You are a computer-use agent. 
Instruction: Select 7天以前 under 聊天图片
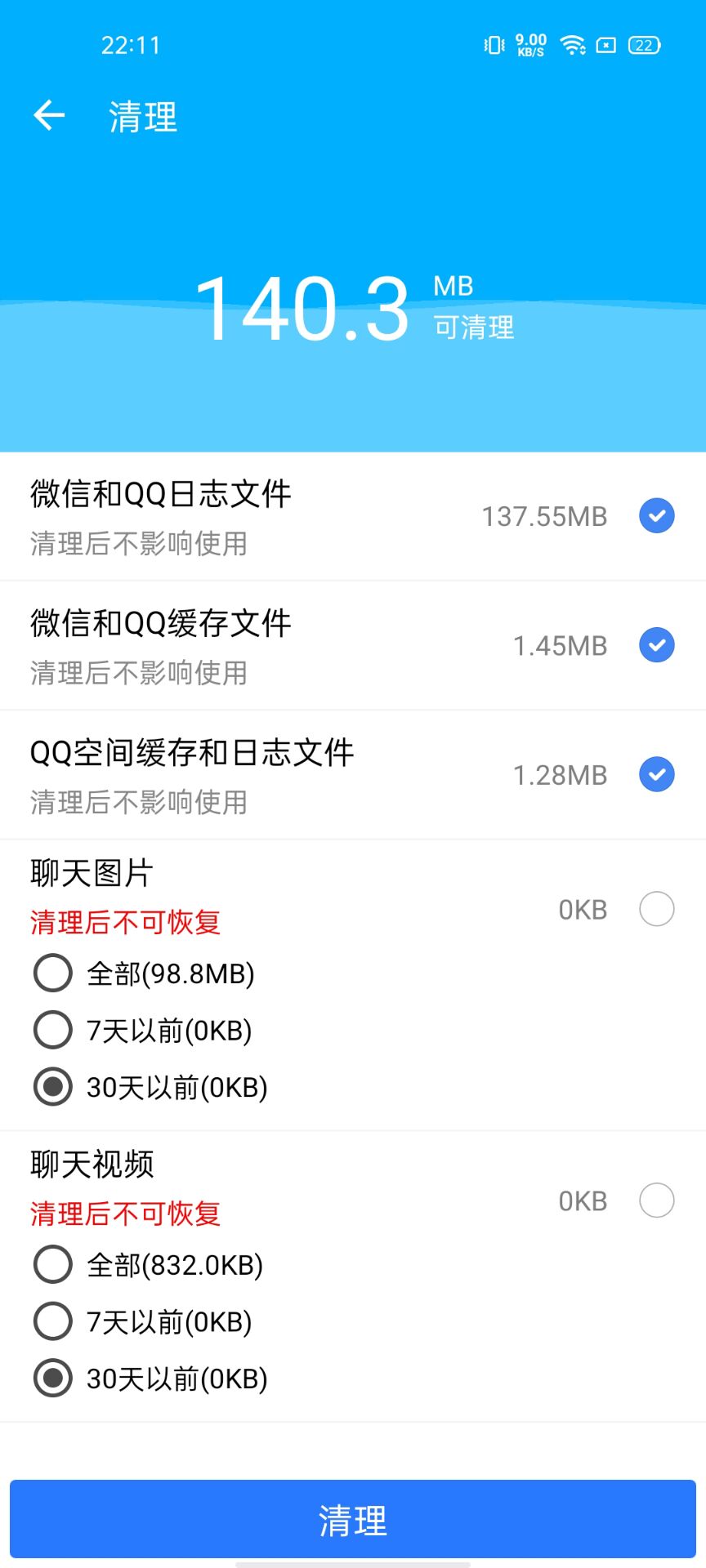click(x=53, y=1030)
